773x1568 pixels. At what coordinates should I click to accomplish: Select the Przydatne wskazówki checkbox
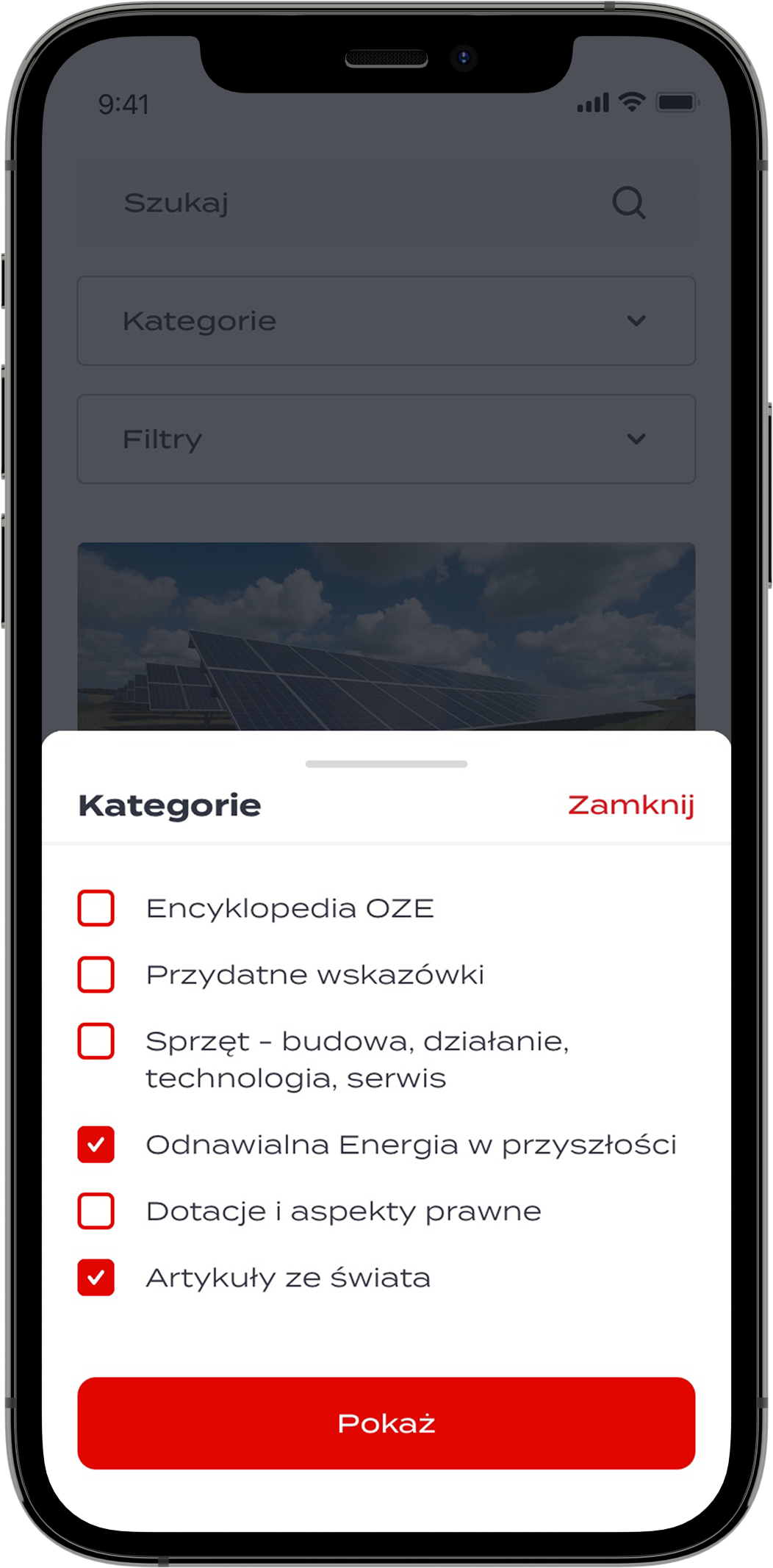[x=96, y=974]
